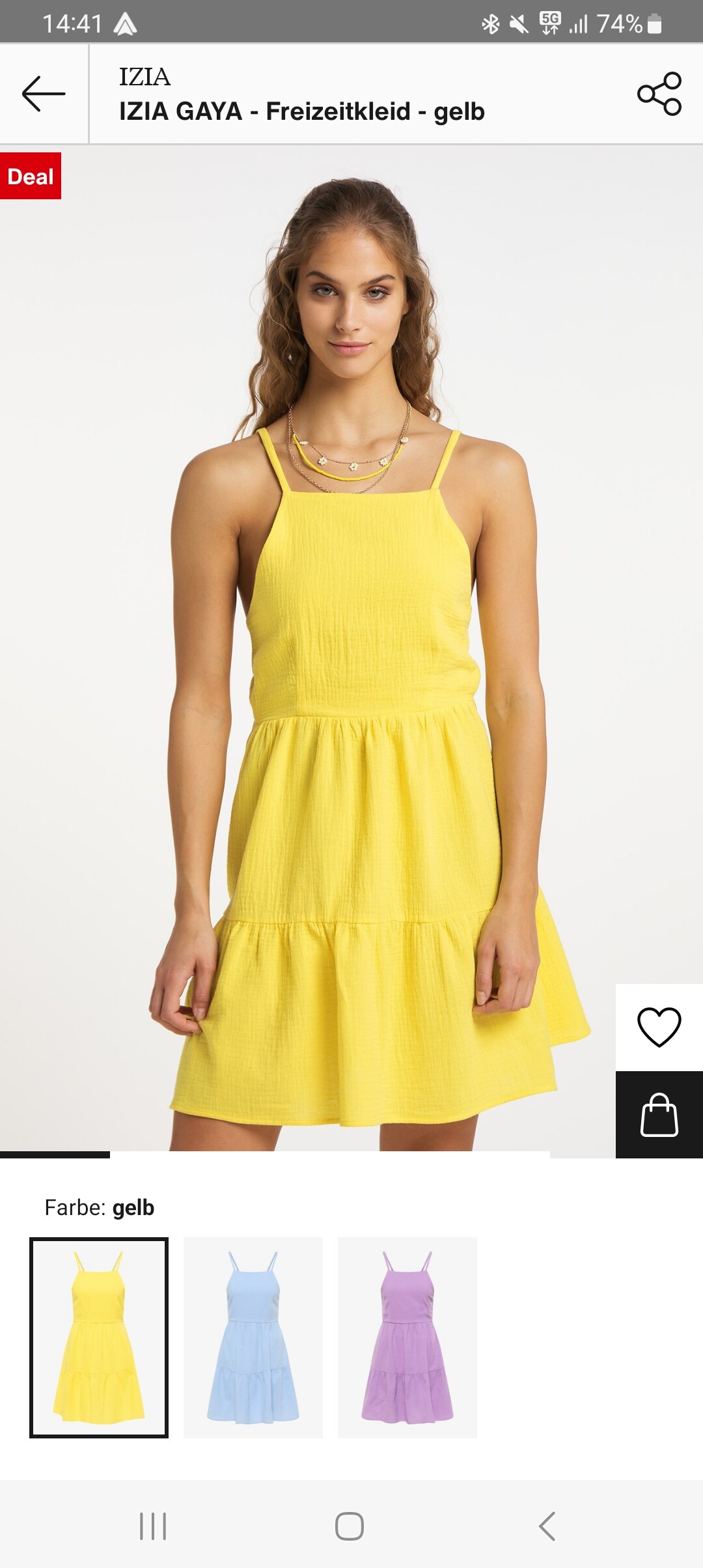Select the light blue dress color
The width and height of the screenshot is (703, 1568).
253,1337
